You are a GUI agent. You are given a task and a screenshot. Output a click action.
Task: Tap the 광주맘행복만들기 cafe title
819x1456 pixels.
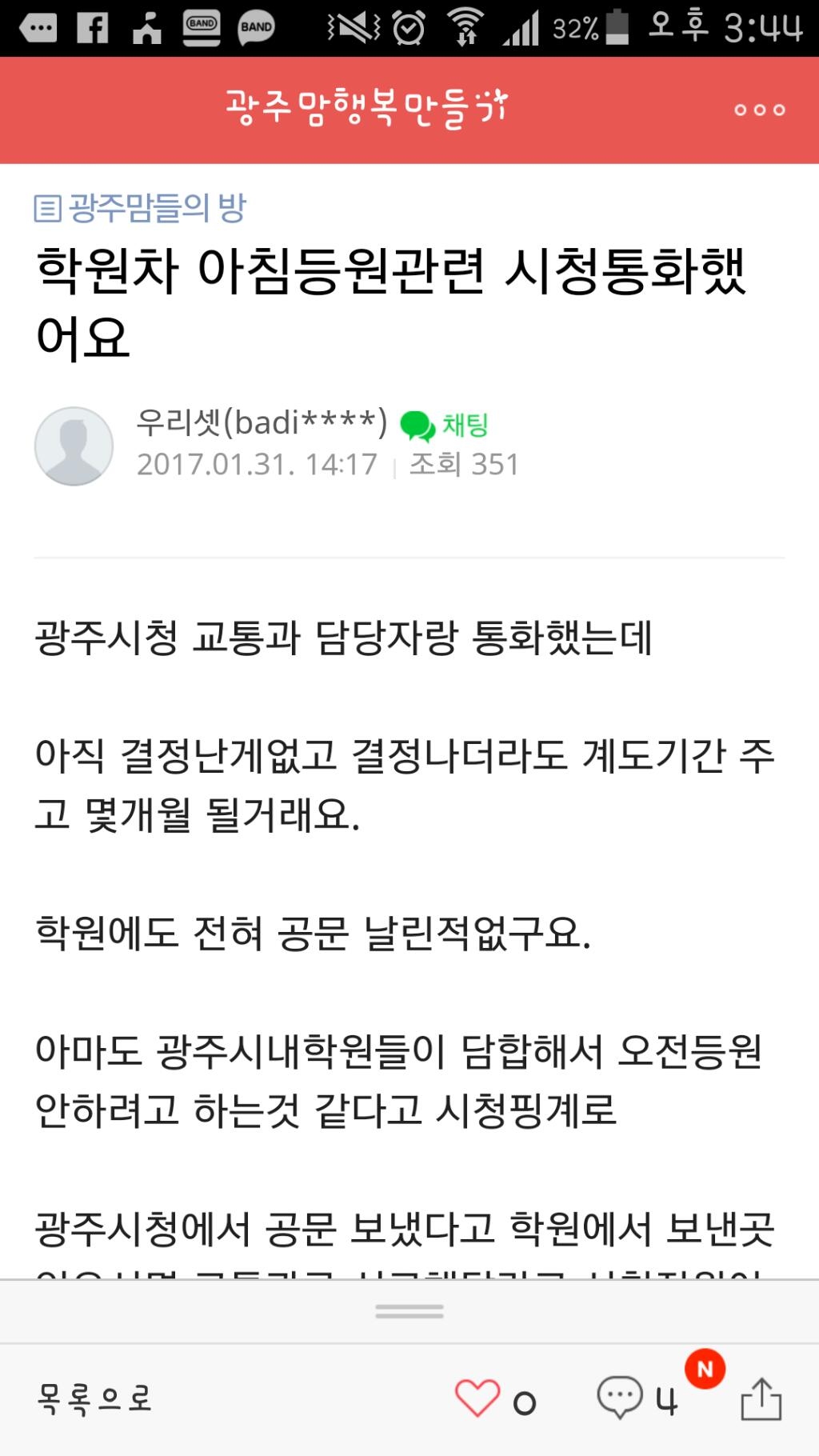(x=366, y=110)
